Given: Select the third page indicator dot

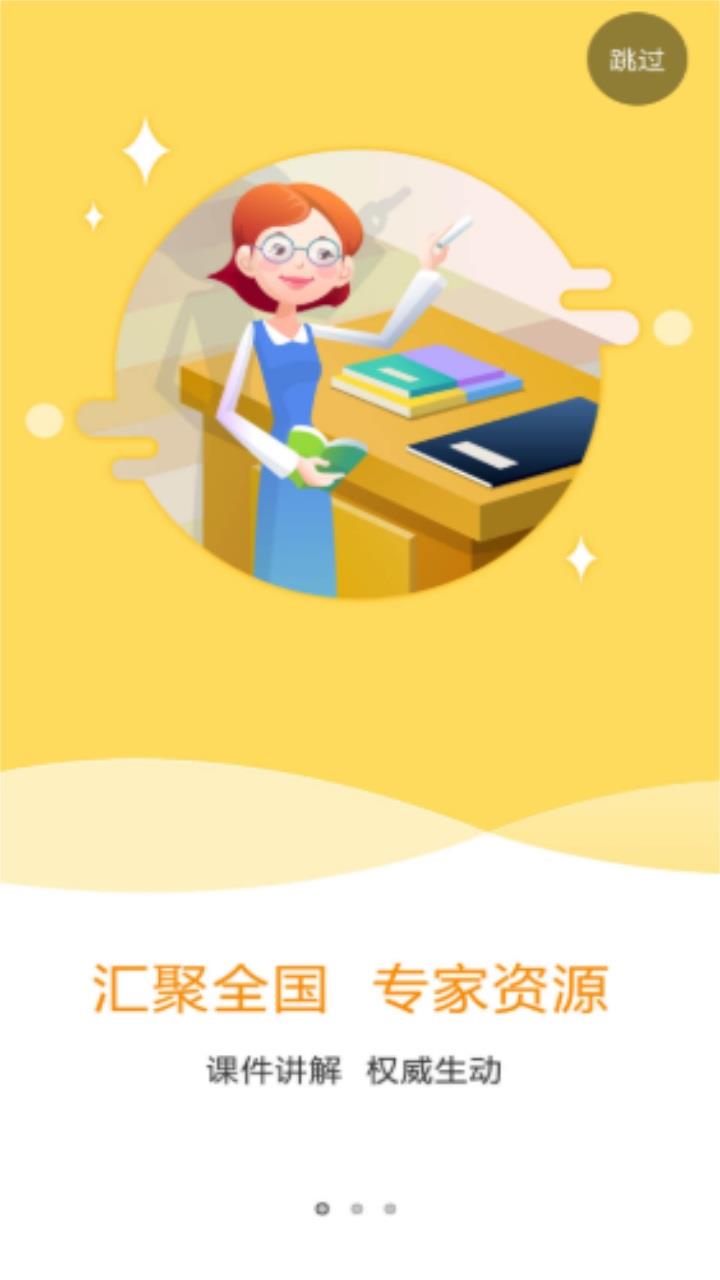Looking at the screenshot, I should coord(390,1209).
